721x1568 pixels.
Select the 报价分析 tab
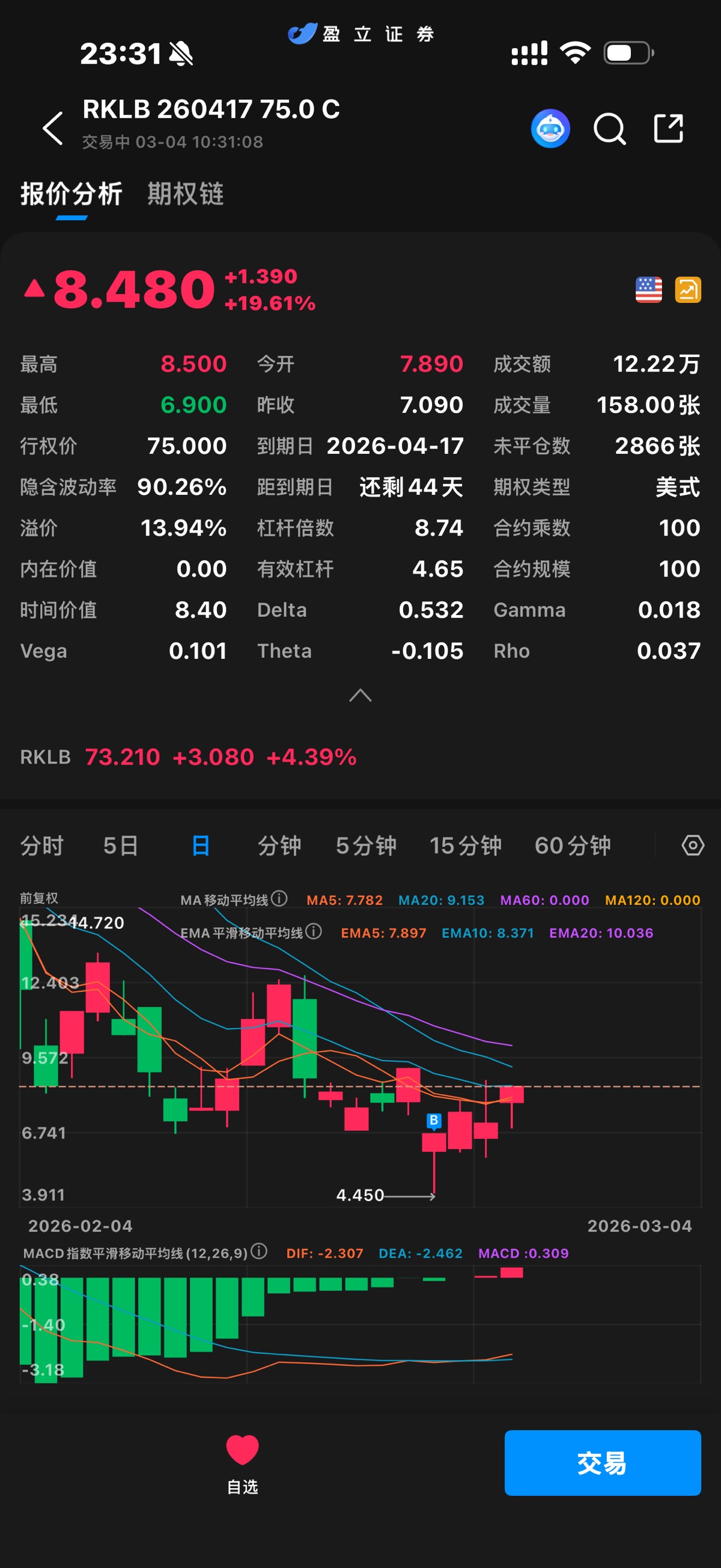click(71, 194)
